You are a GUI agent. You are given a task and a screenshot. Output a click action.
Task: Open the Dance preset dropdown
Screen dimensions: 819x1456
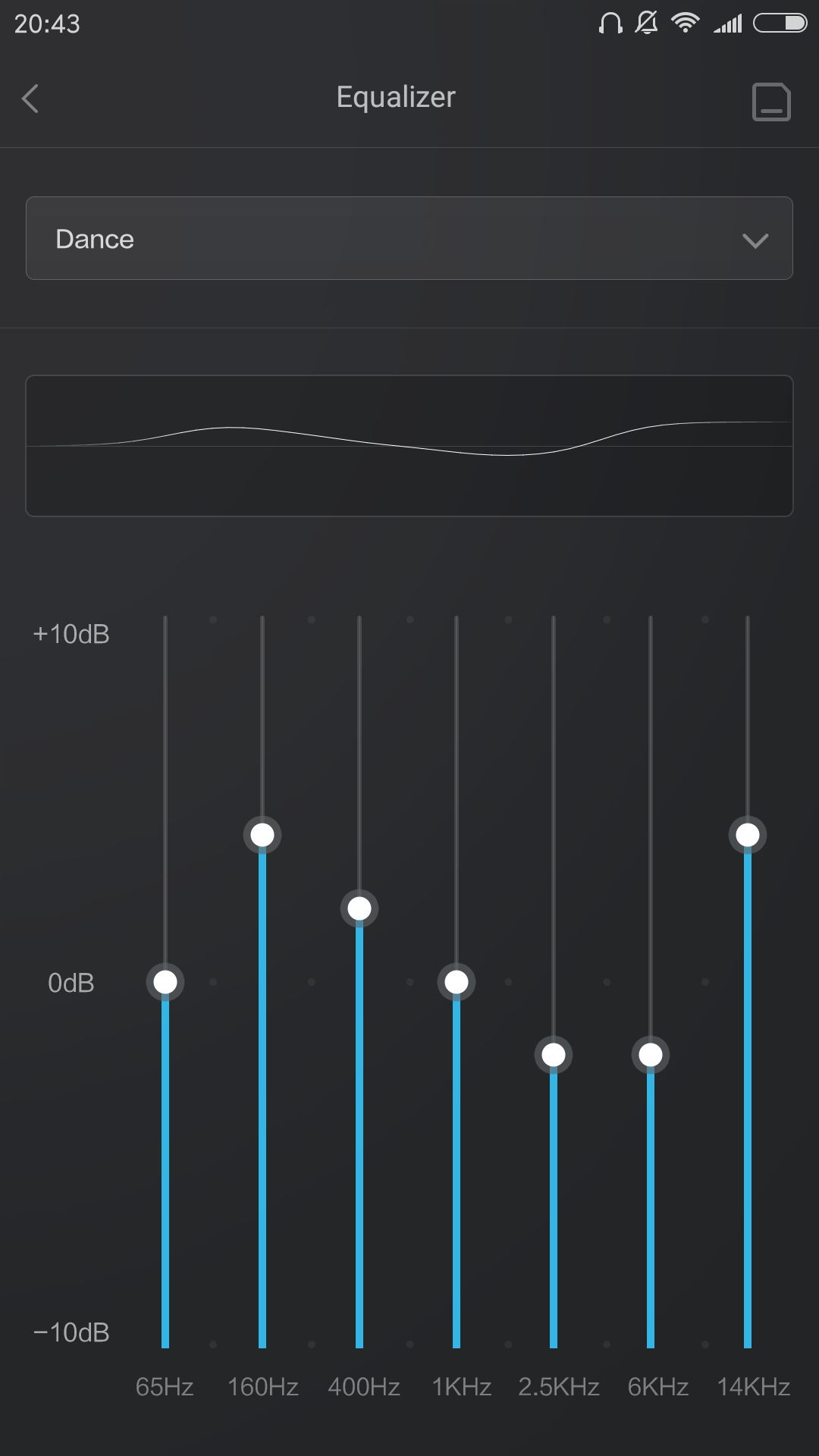point(409,238)
